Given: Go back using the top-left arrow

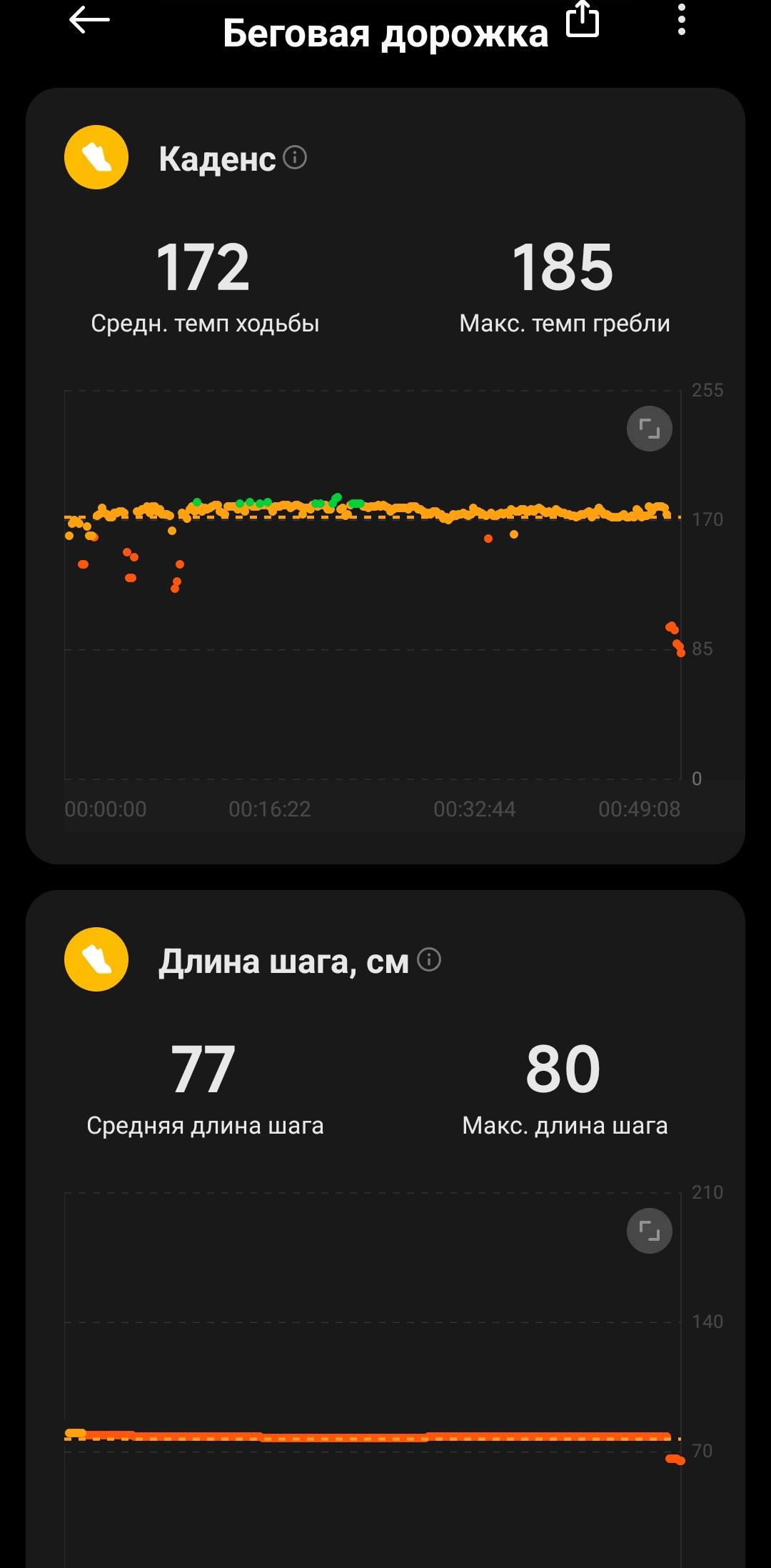Looking at the screenshot, I should (89, 19).
